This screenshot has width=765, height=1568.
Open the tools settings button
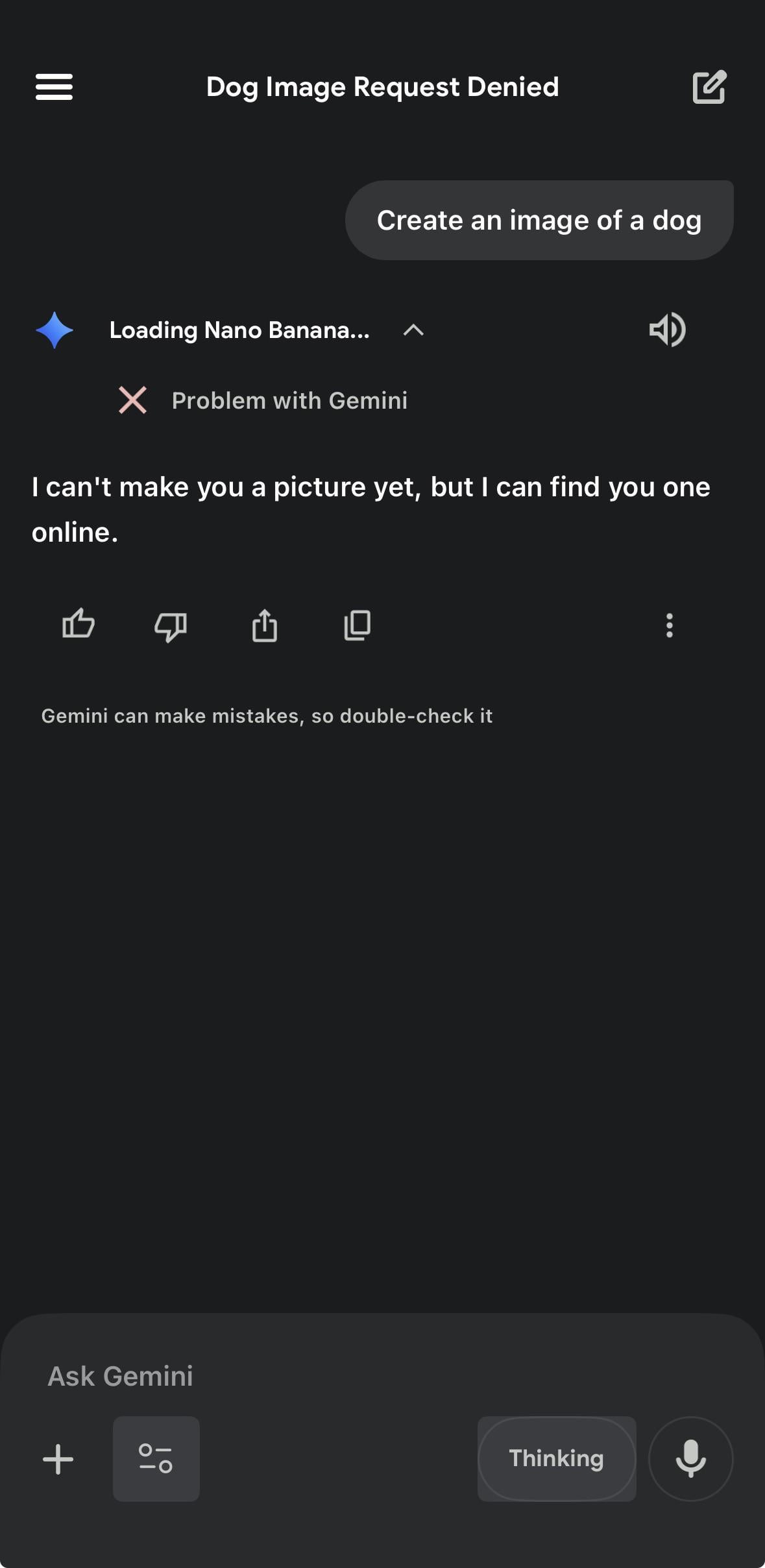click(156, 1458)
